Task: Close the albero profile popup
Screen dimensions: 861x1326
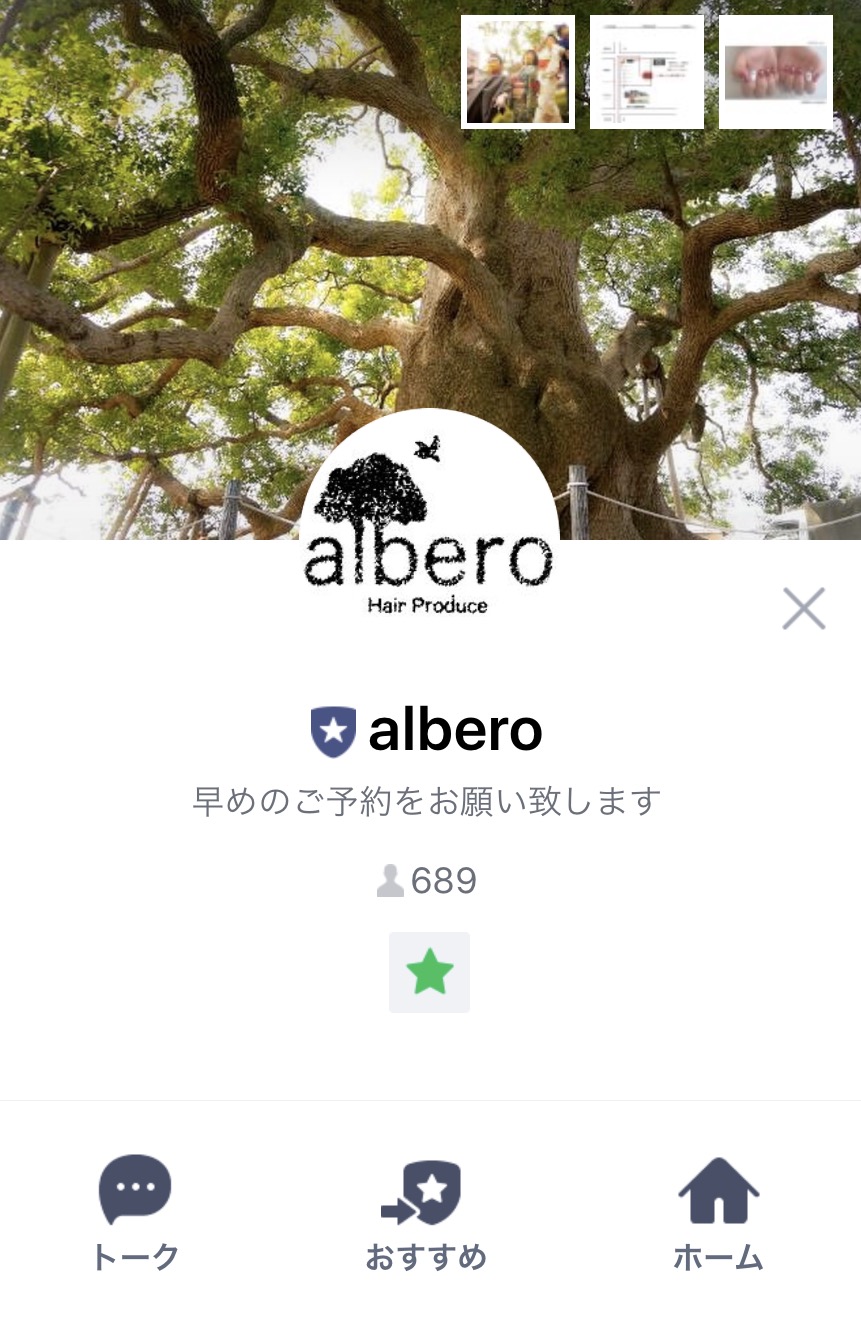Action: click(803, 608)
